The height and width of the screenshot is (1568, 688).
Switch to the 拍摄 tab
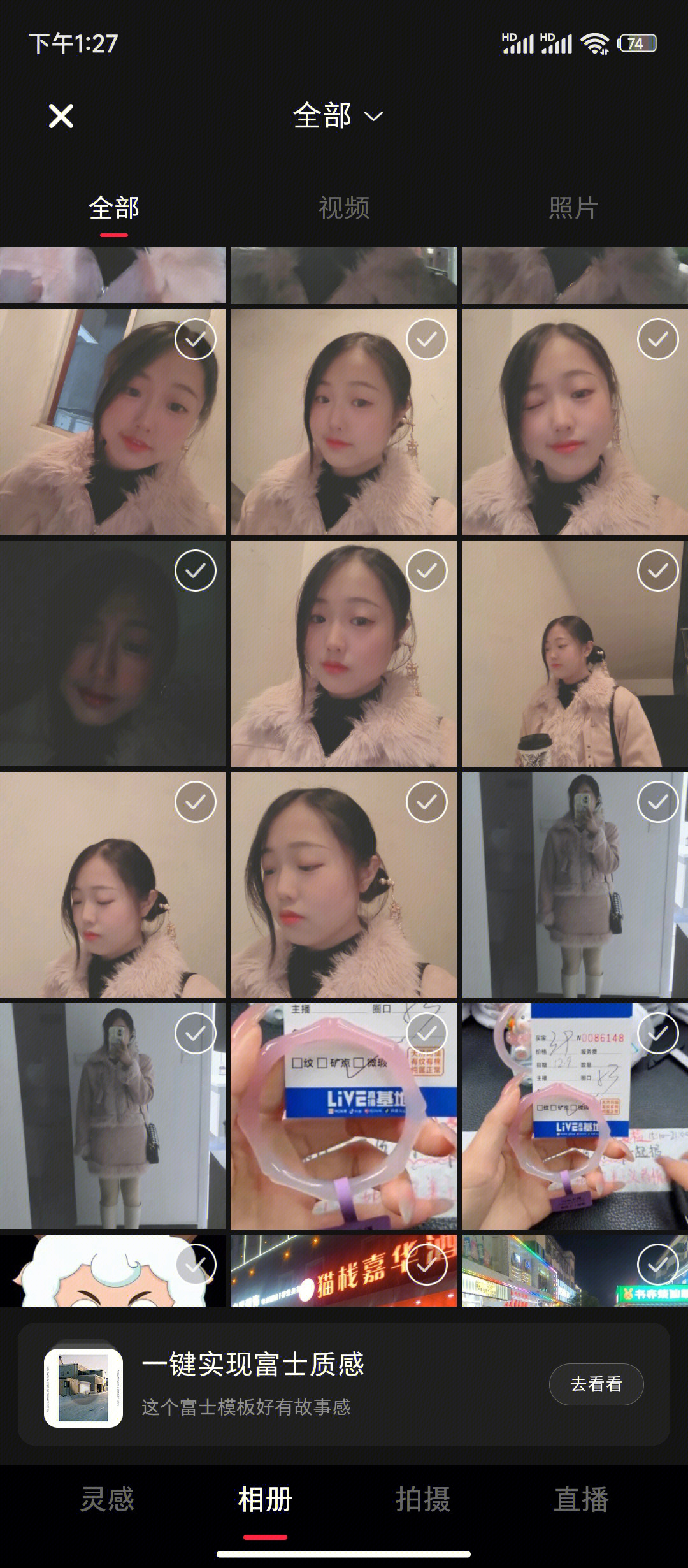coord(422,1499)
